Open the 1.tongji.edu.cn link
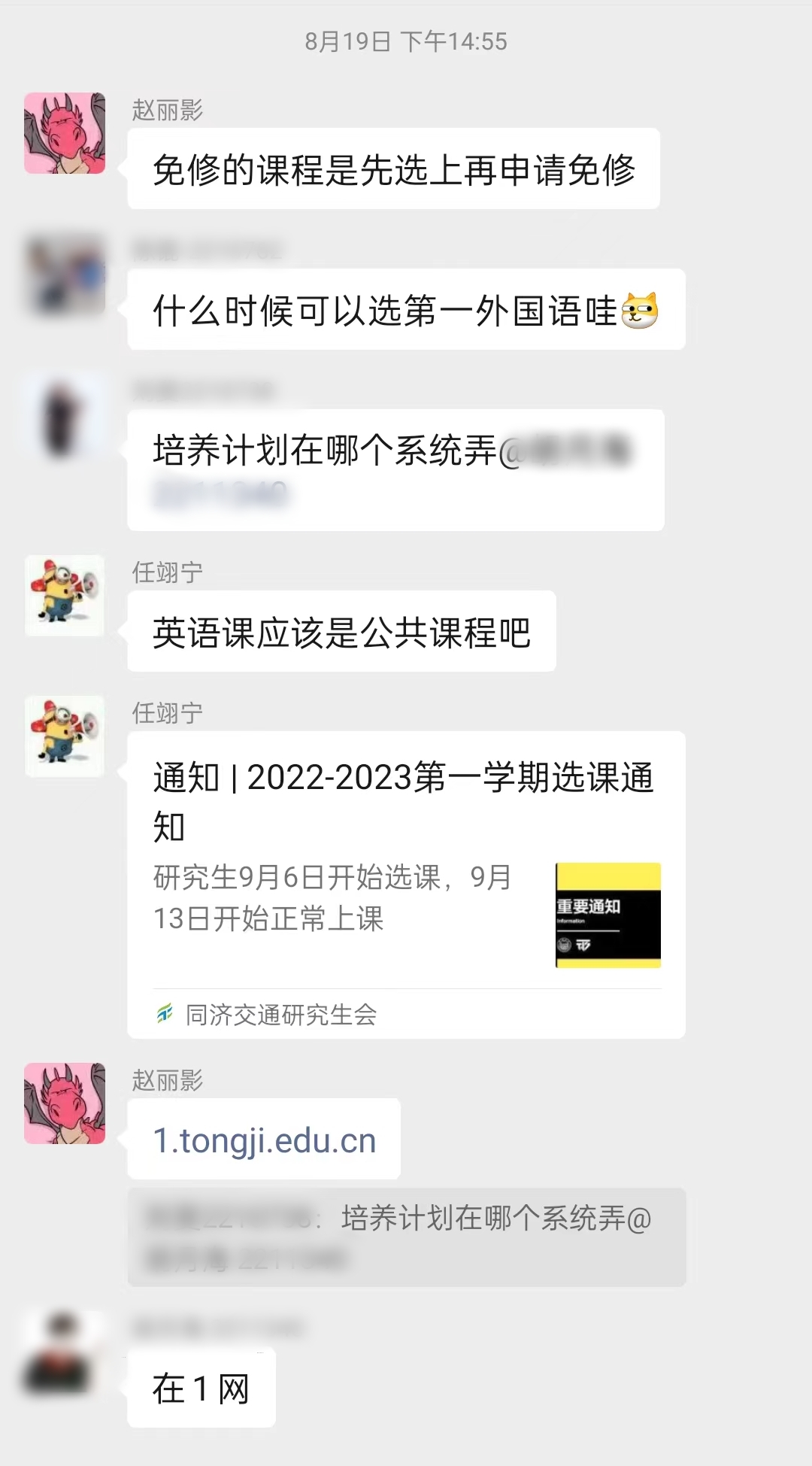The image size is (812, 1466). click(265, 1140)
